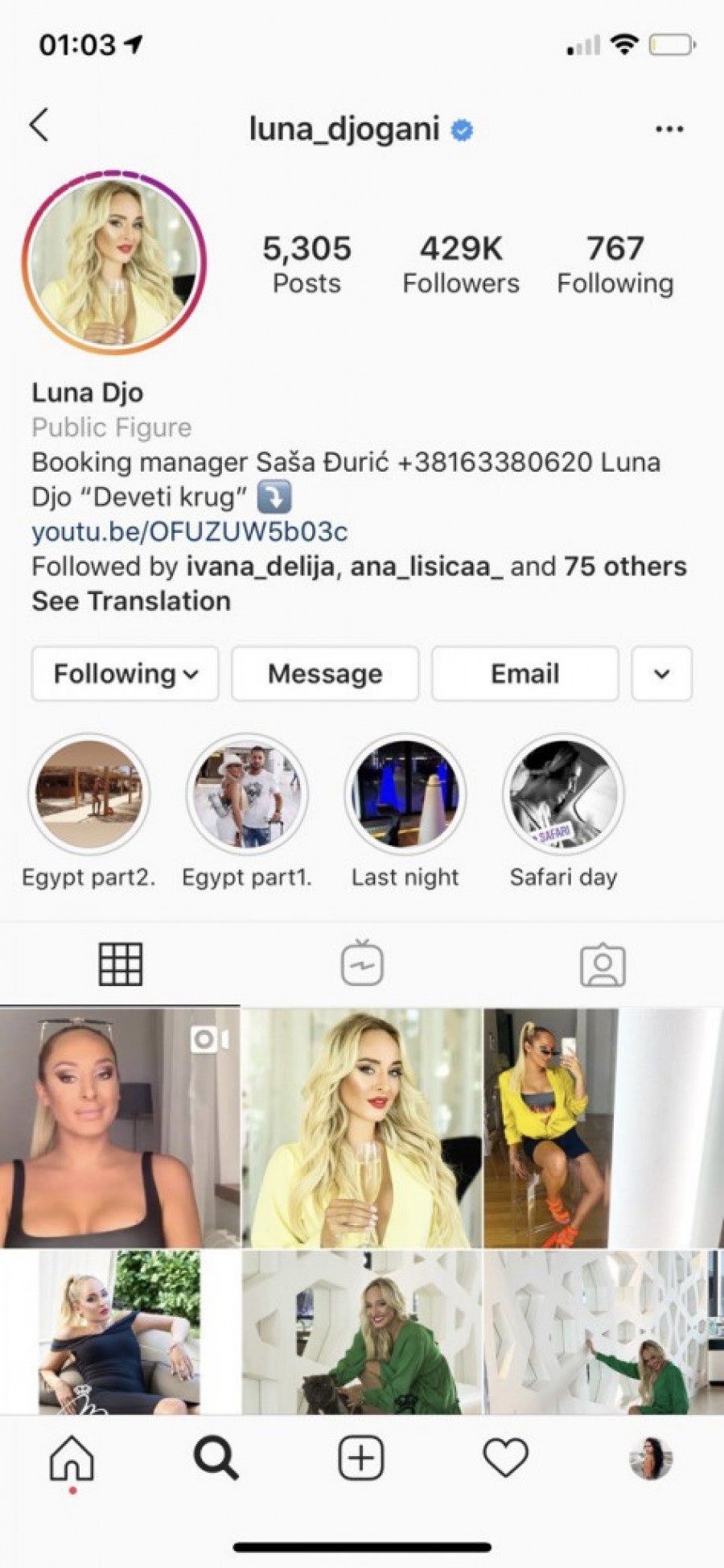Expand suggested accounts chevron next to Email

click(x=661, y=674)
